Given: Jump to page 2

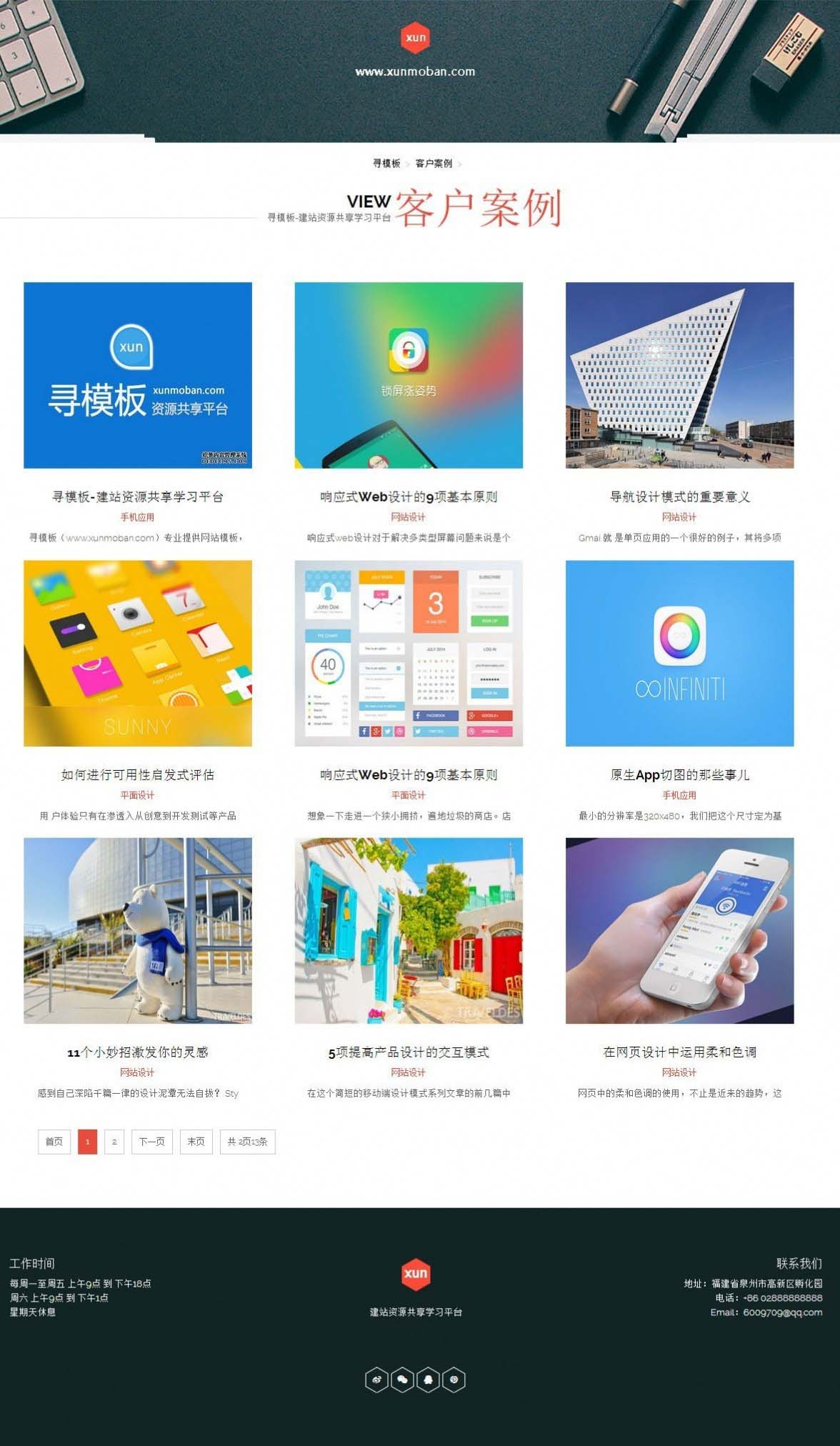Looking at the screenshot, I should [x=114, y=1142].
